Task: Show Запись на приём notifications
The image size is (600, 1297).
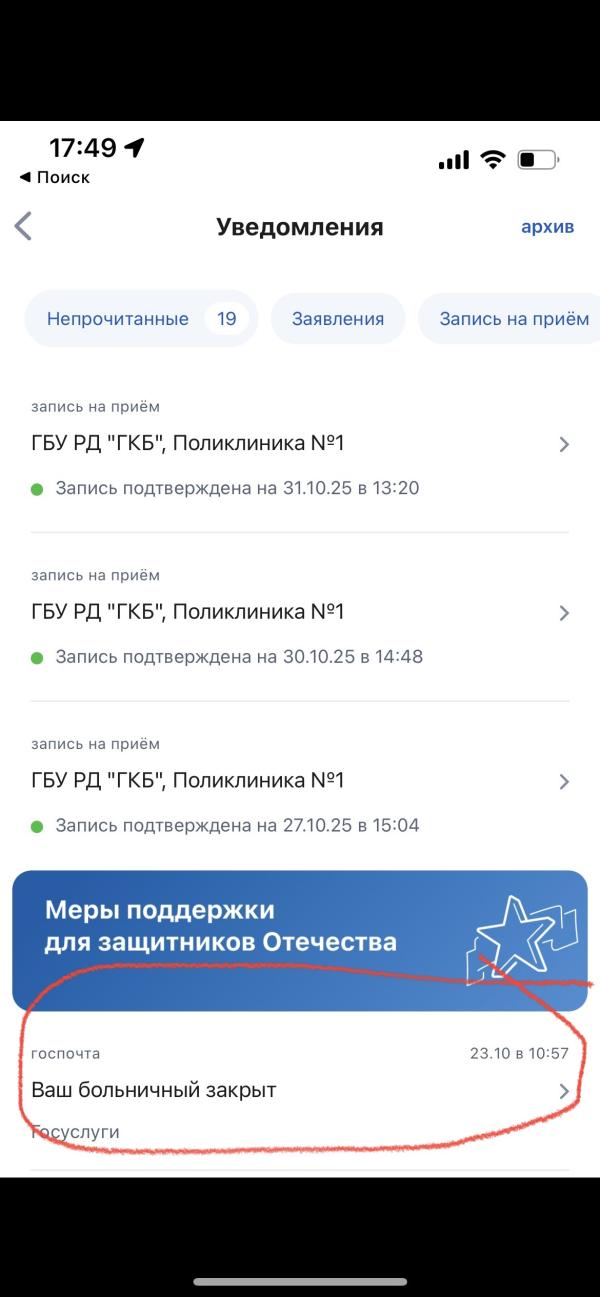Action: (514, 319)
